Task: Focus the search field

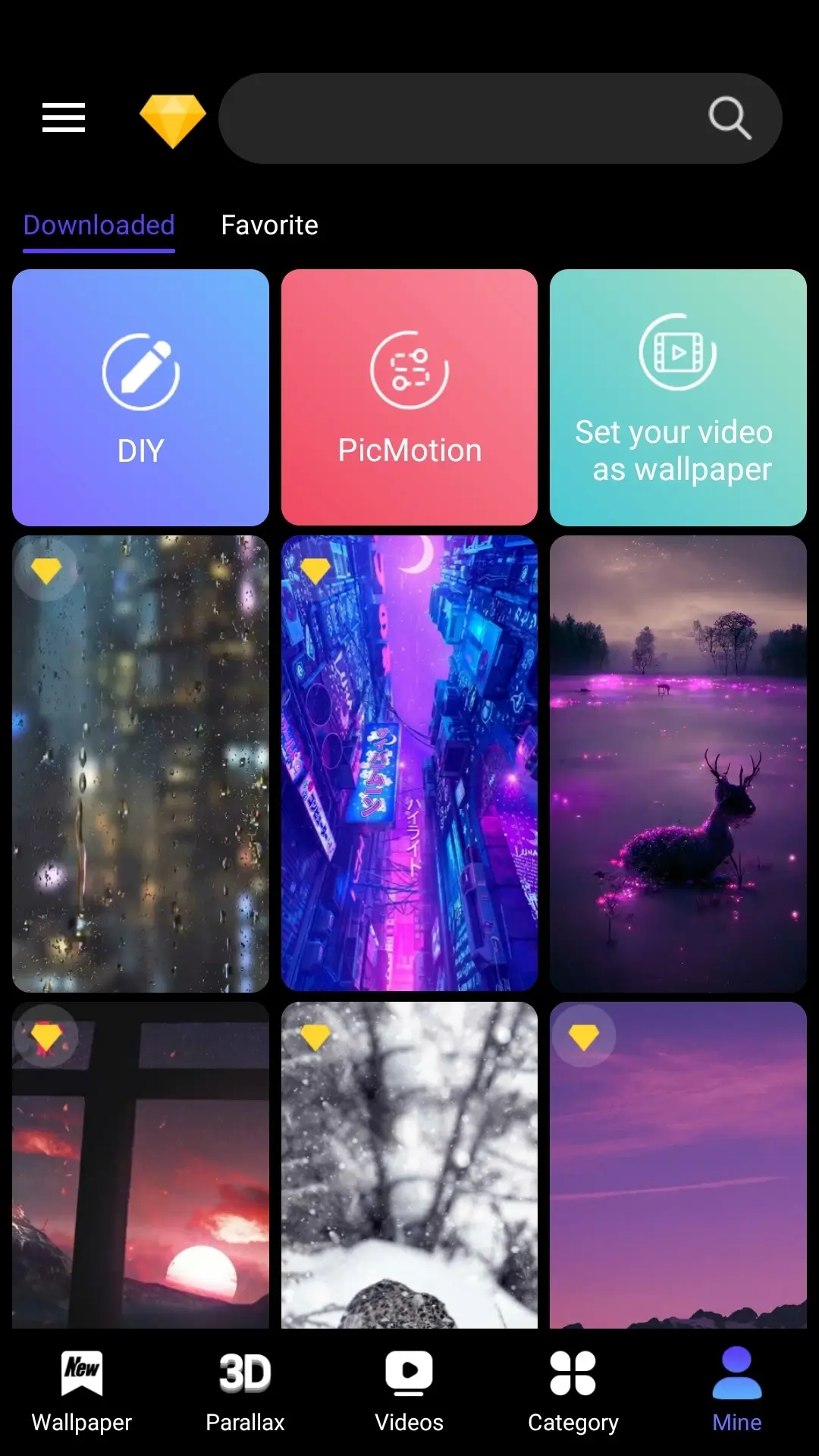Action: (x=500, y=118)
